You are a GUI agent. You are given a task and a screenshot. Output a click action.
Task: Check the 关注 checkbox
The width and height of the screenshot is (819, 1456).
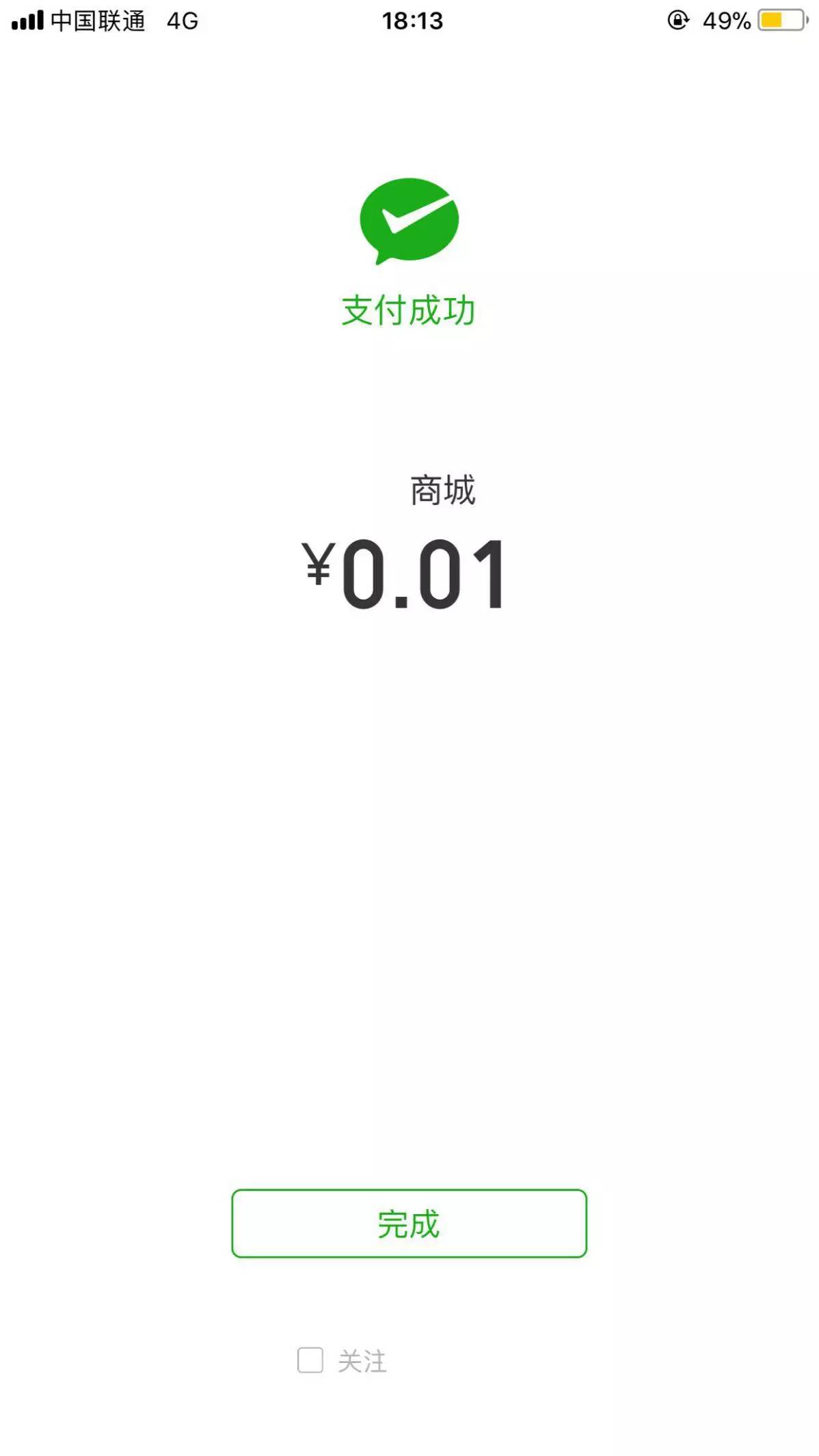coord(310,1360)
